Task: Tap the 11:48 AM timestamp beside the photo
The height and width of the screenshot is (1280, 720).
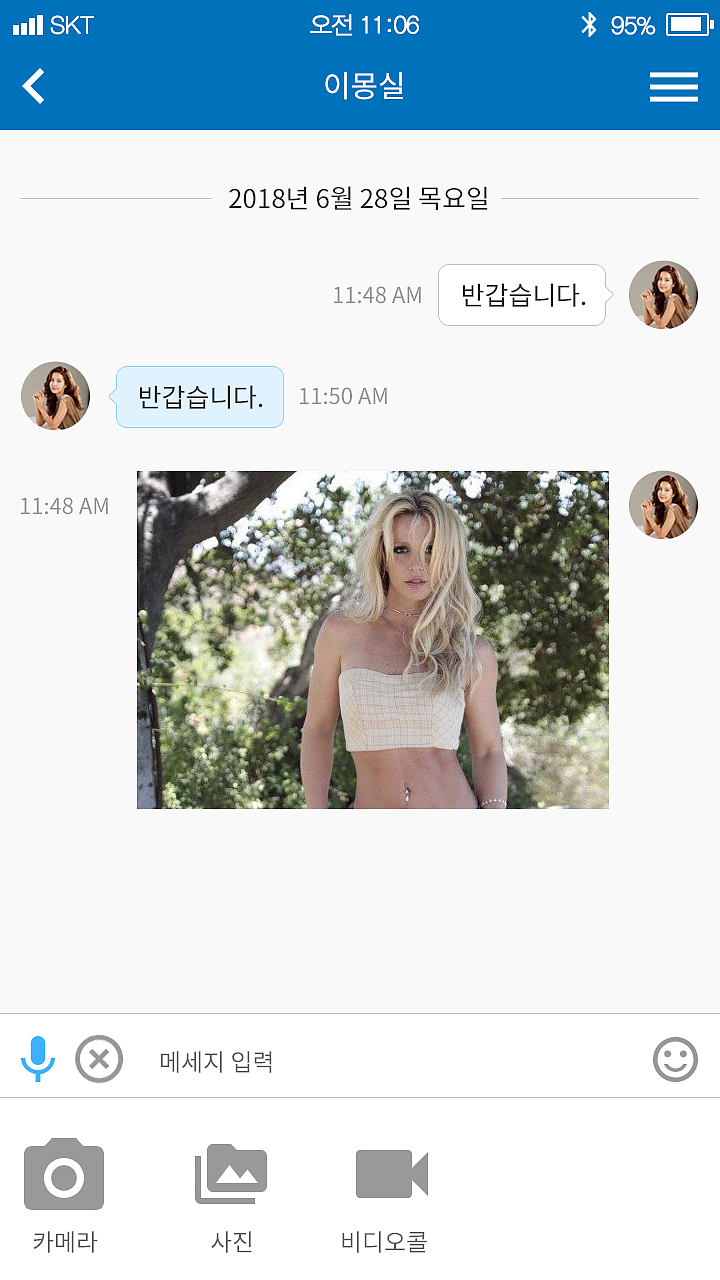Action: 64,506
